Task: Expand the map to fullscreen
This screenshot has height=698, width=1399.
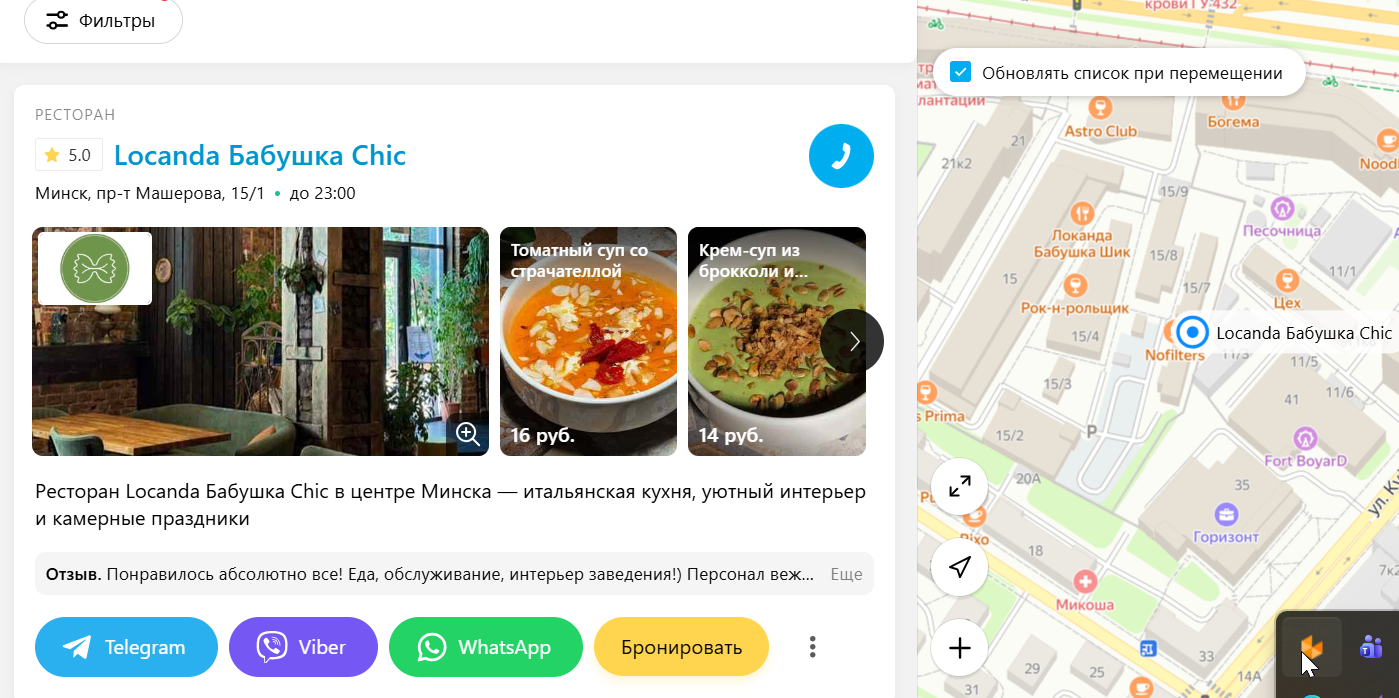Action: (959, 488)
